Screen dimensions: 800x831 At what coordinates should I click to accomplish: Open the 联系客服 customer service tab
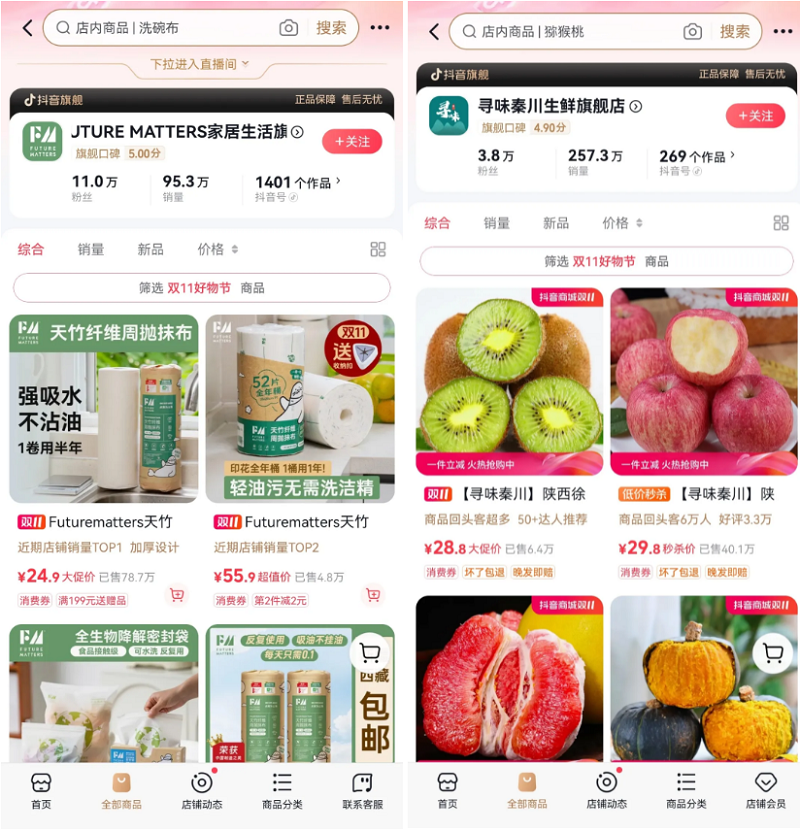(x=362, y=789)
